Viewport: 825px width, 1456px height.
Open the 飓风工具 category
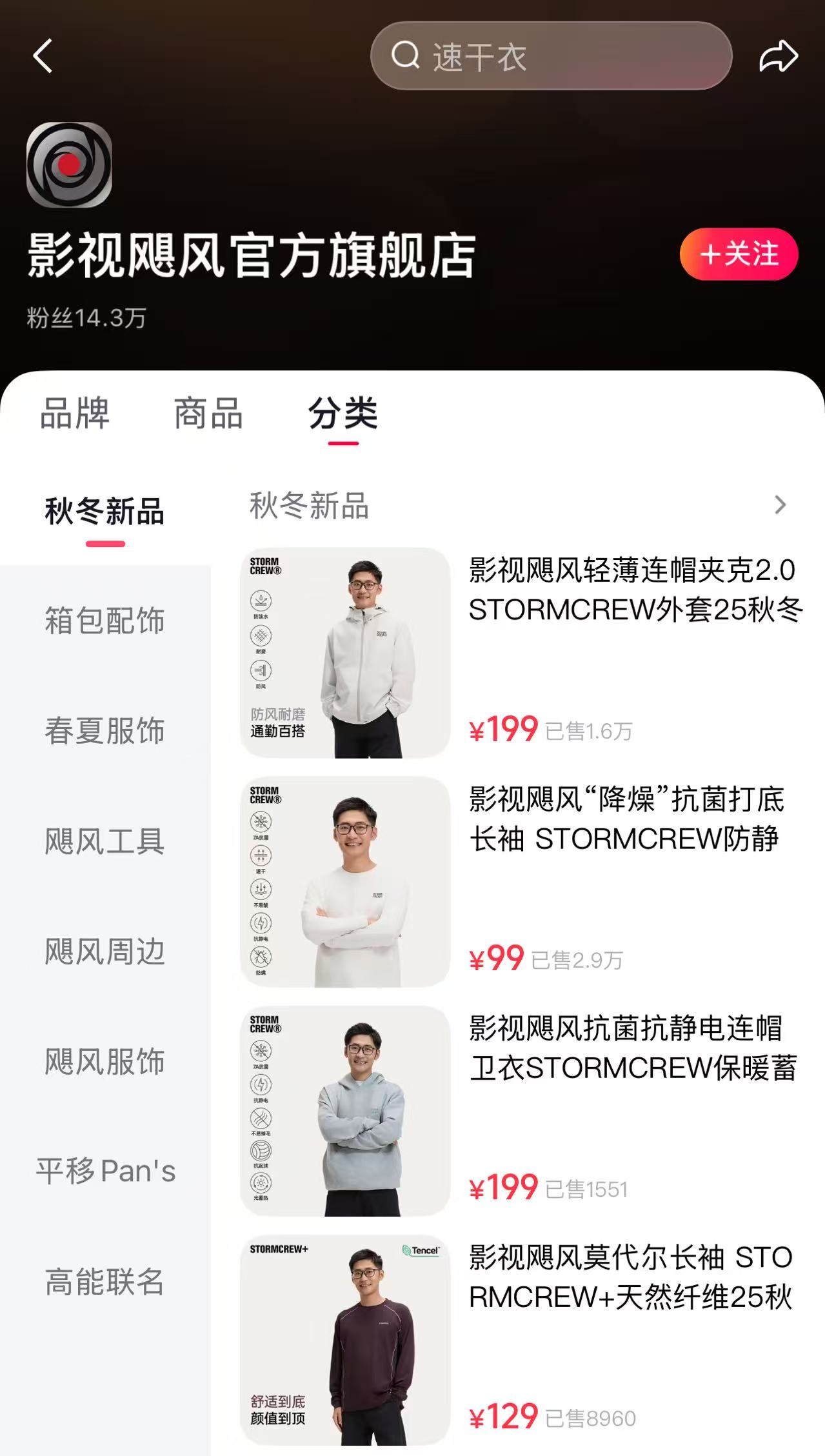tap(104, 842)
